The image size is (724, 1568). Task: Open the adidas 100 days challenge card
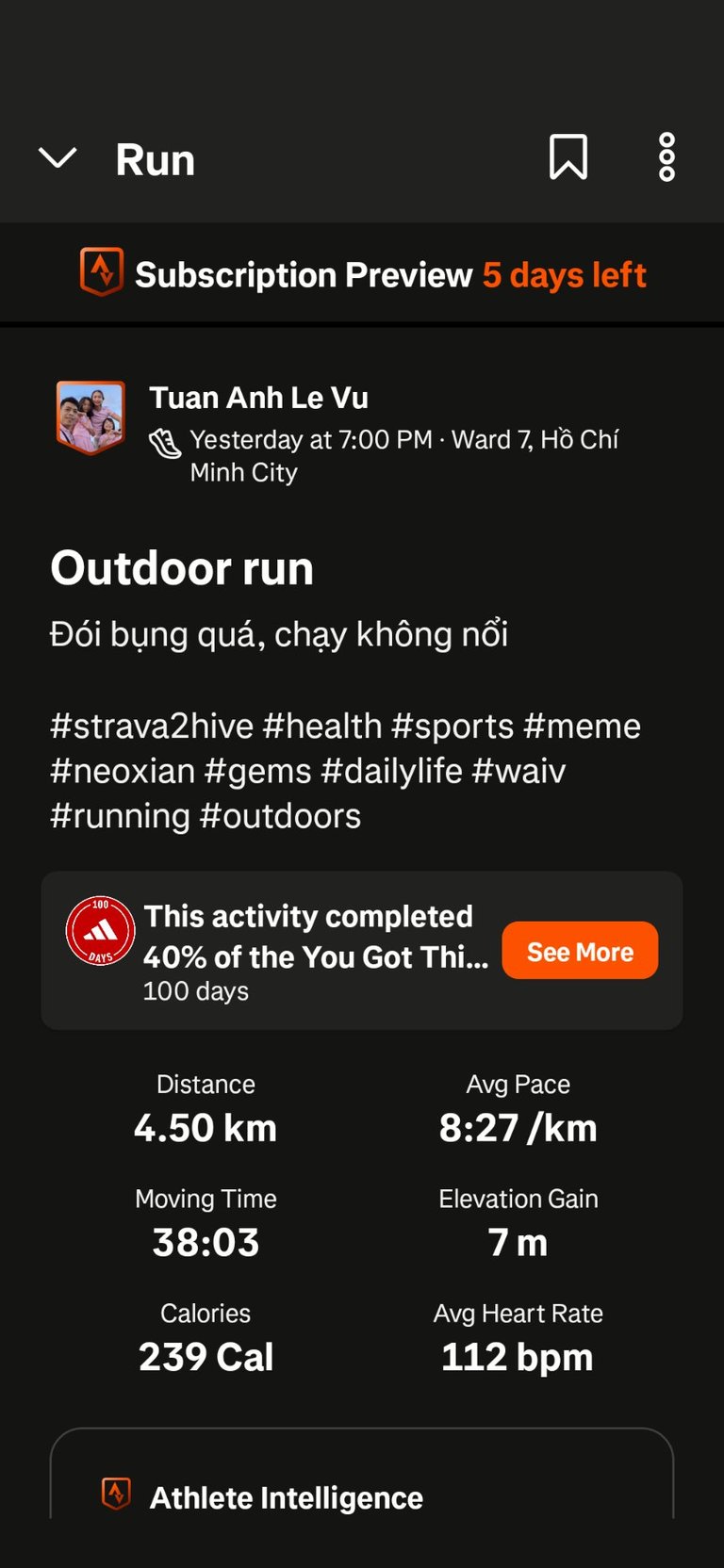362,951
